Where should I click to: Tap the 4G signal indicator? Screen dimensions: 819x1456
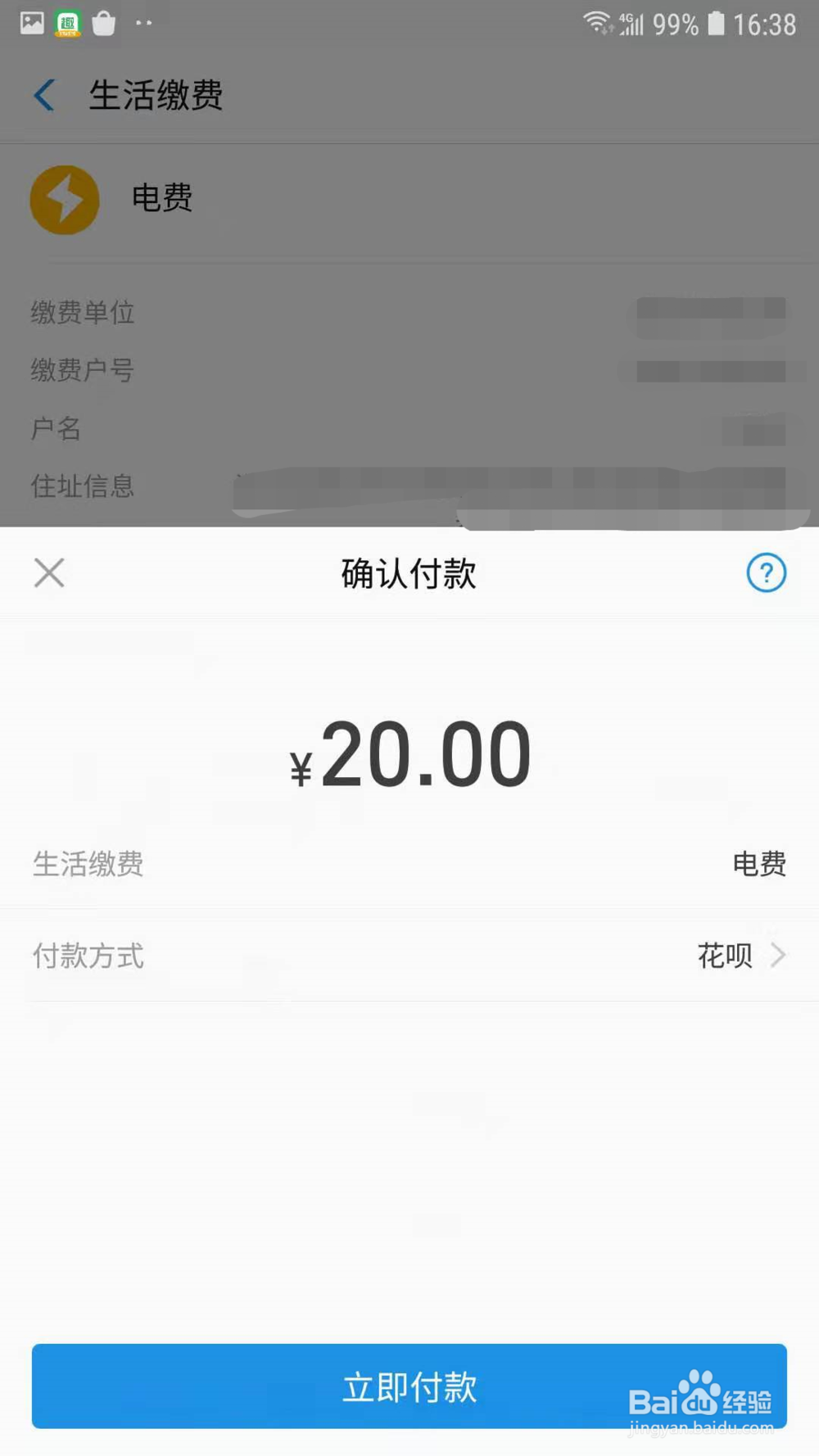pyautogui.click(x=635, y=22)
